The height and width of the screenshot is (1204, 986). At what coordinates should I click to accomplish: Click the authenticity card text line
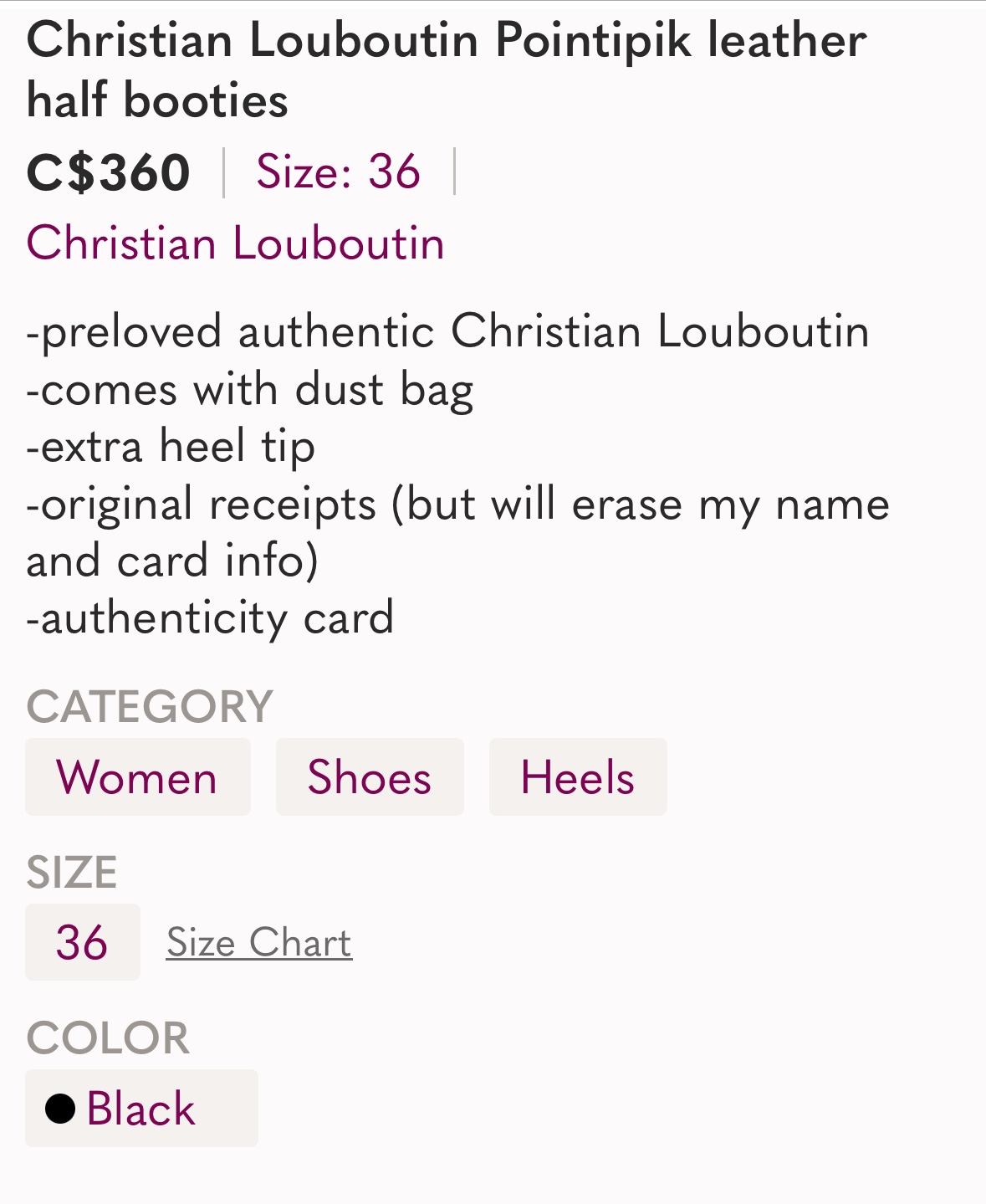[212, 617]
